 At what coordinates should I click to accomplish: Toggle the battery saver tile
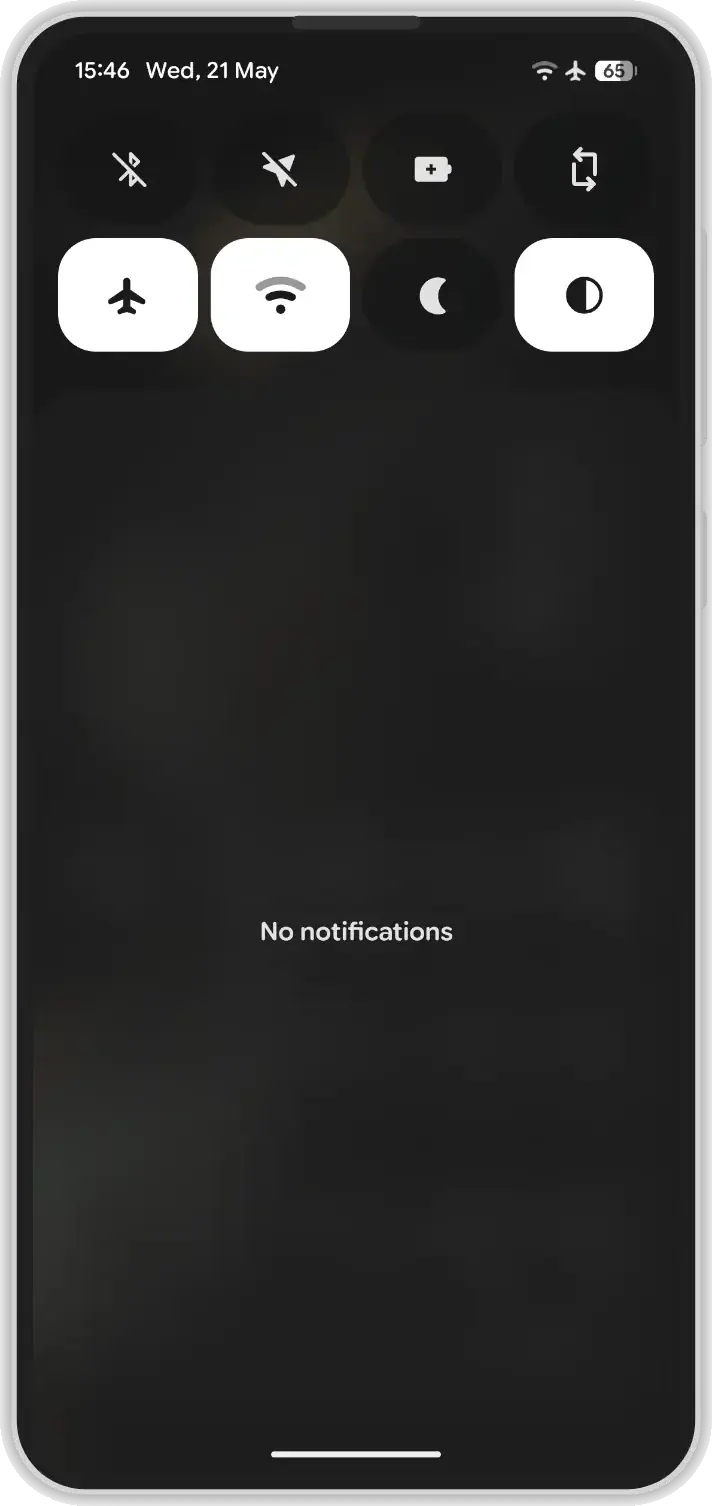click(x=432, y=169)
